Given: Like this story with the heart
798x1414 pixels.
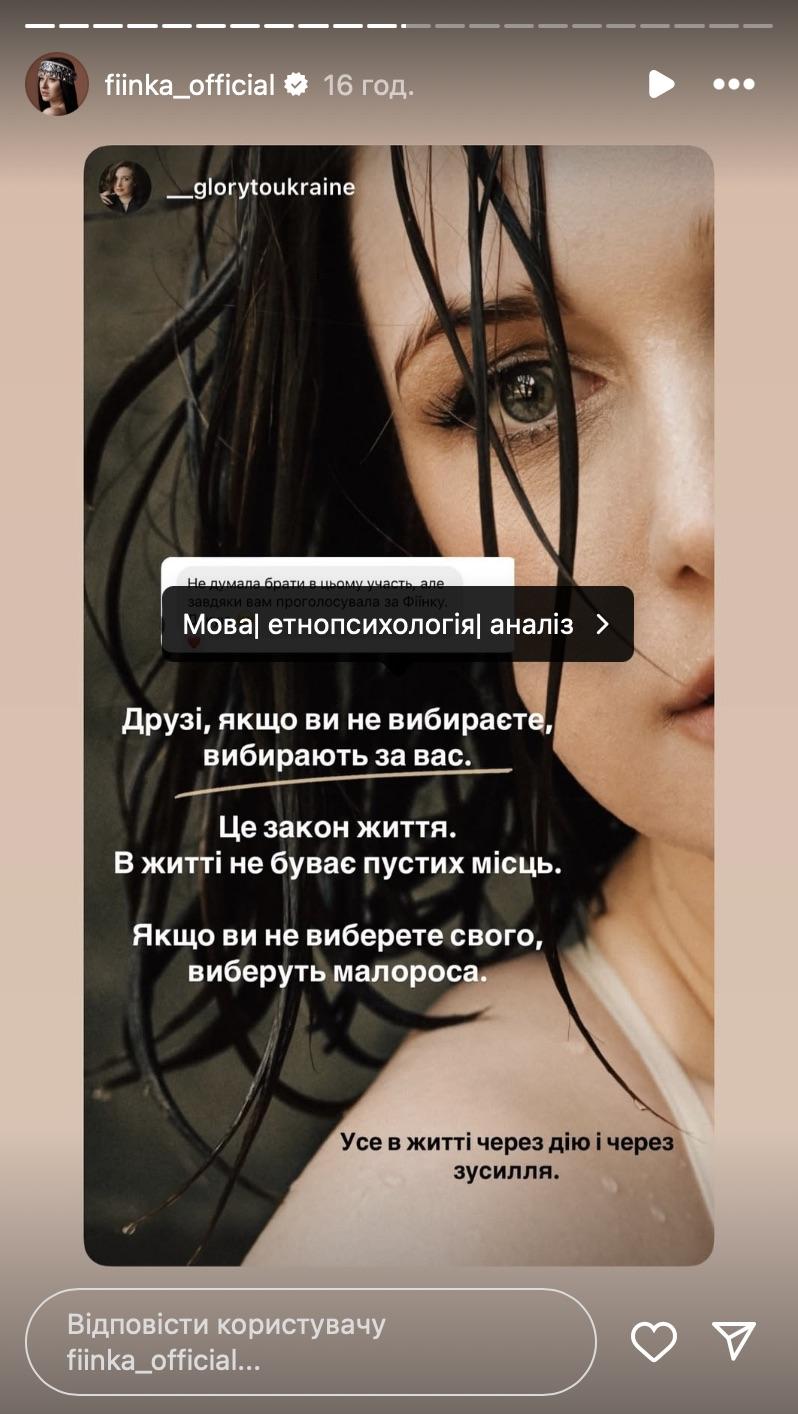Looking at the screenshot, I should click(654, 1341).
